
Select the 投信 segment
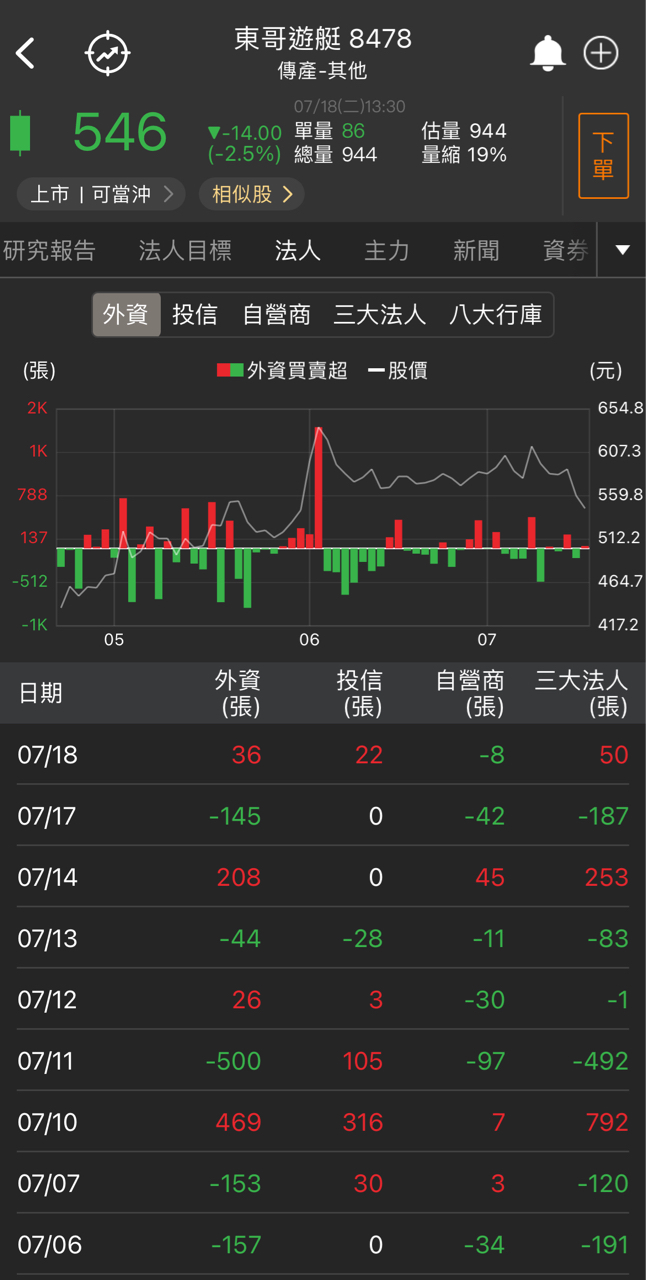click(x=195, y=315)
